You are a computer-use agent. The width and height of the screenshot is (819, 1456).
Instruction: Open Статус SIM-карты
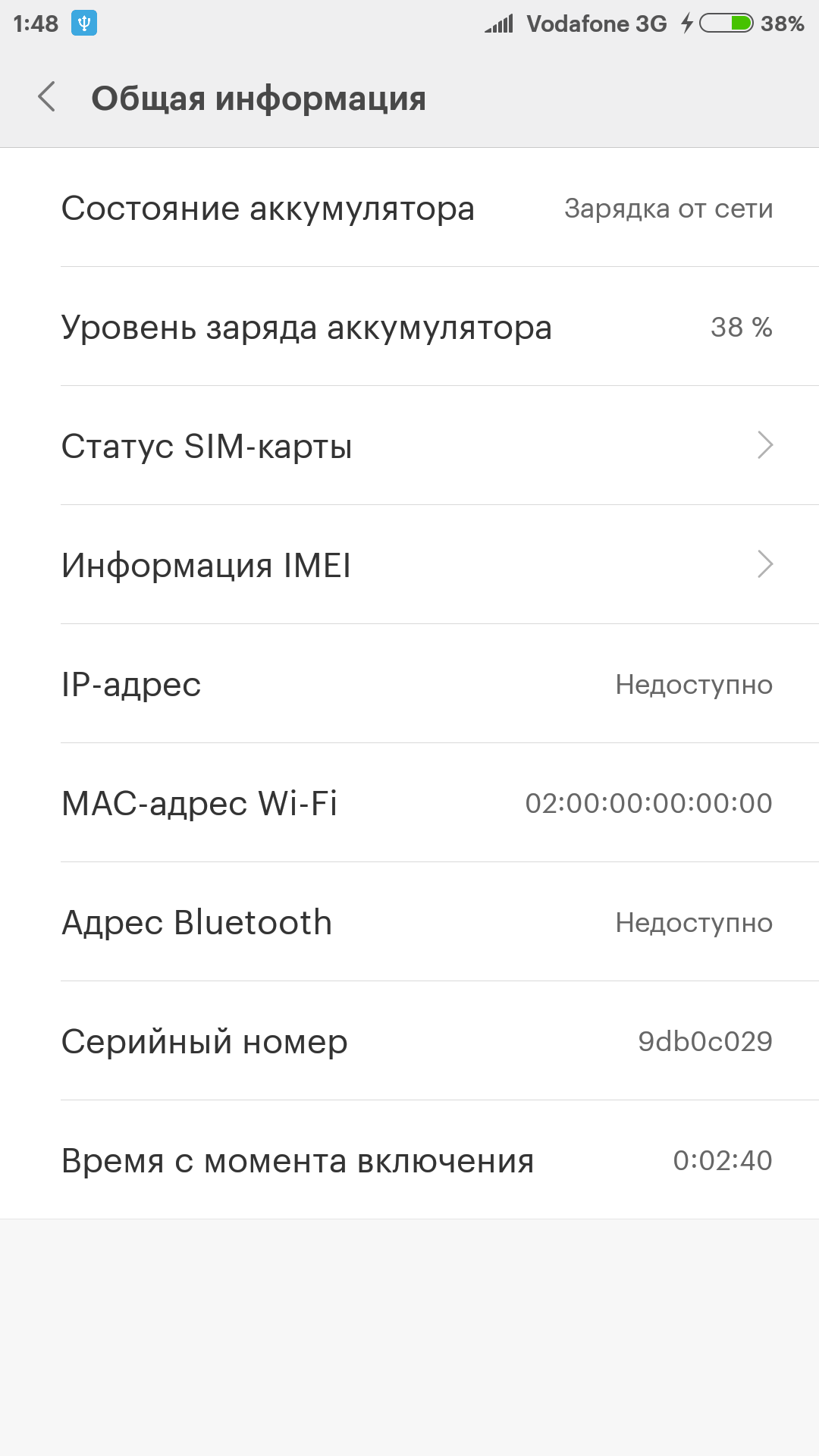409,445
